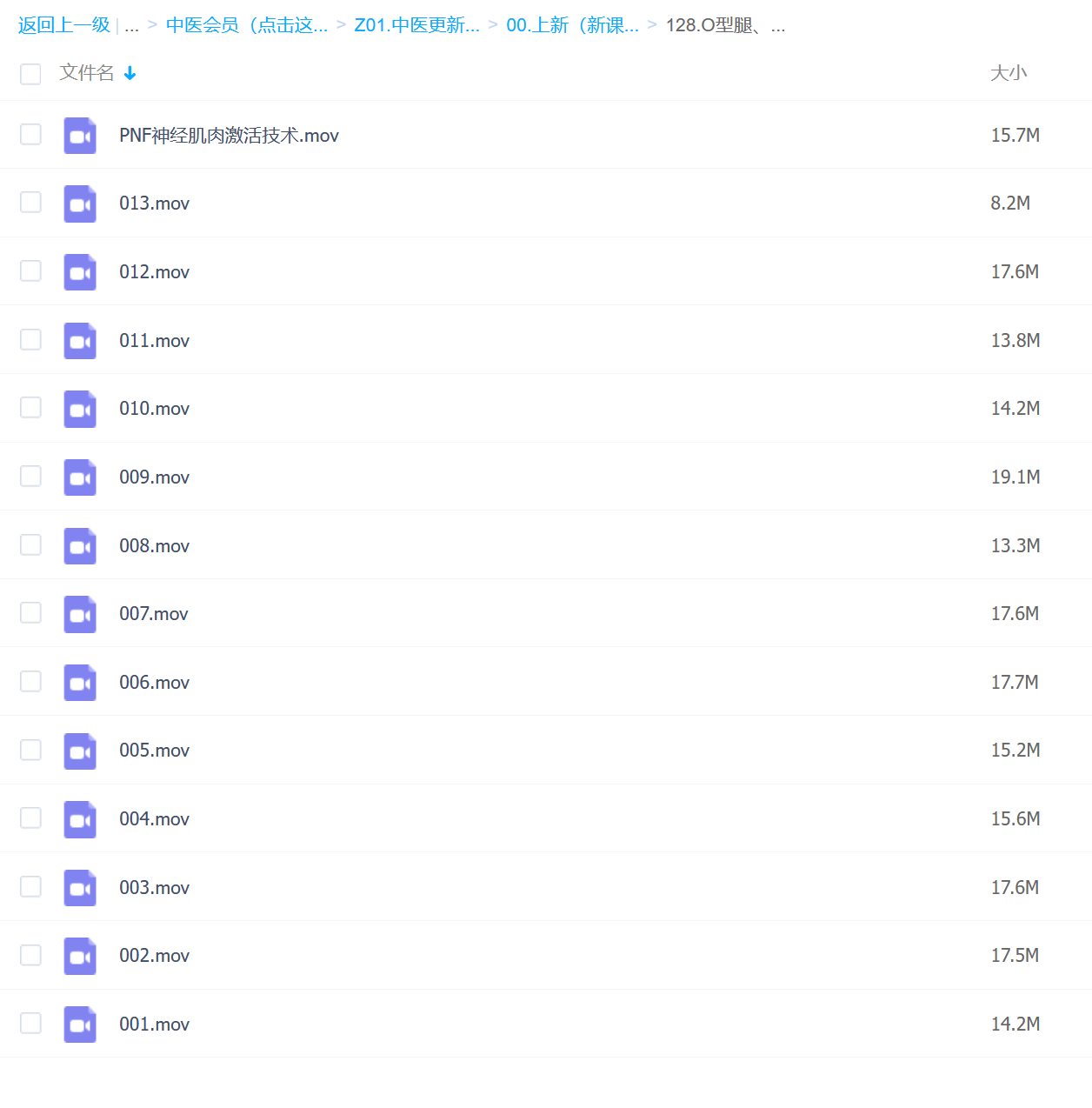Open the Z01.中医更新 breadcrumb folder
1092x1108 pixels.
[x=416, y=25]
